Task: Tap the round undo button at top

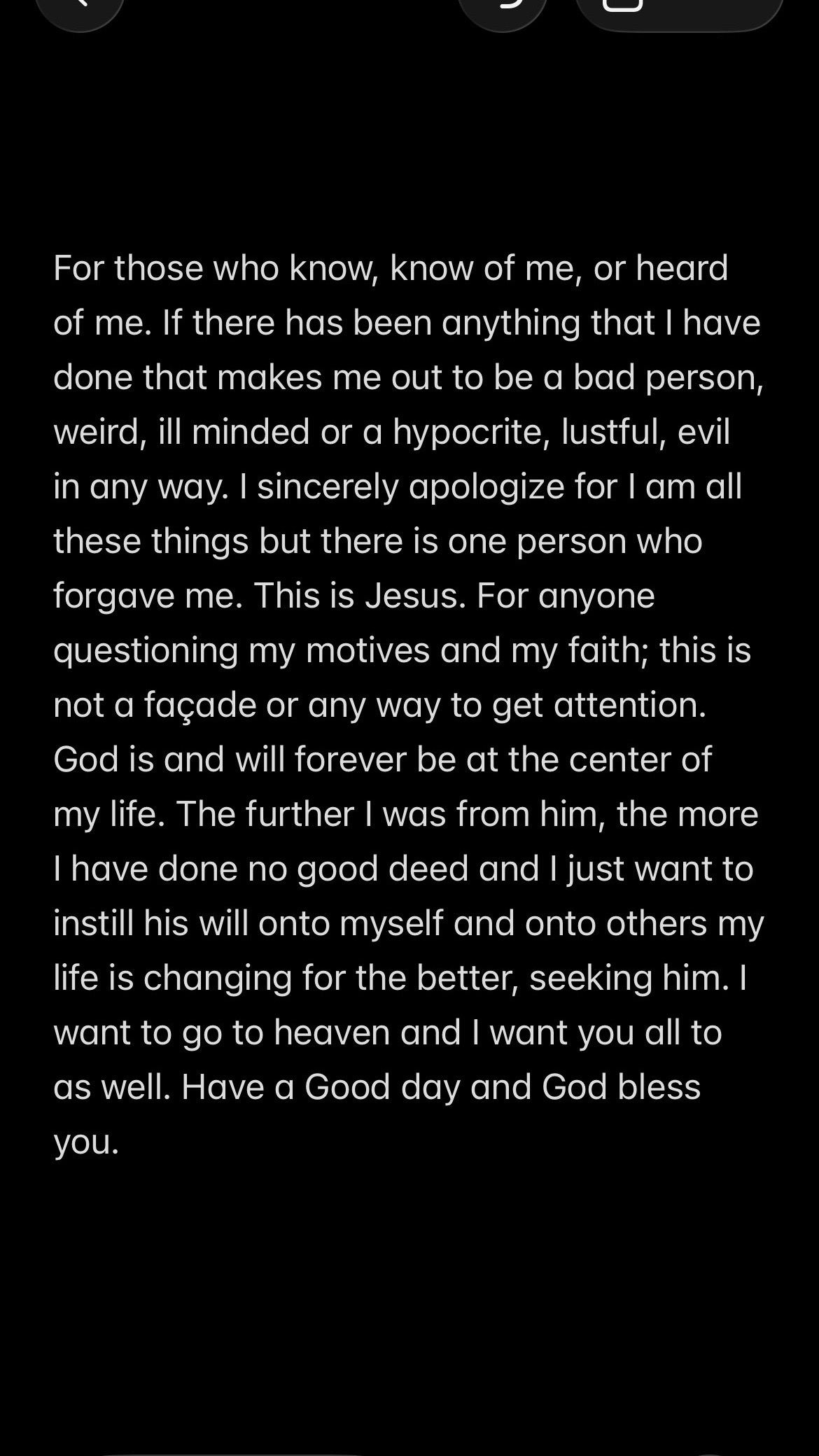Action: click(x=503, y=7)
